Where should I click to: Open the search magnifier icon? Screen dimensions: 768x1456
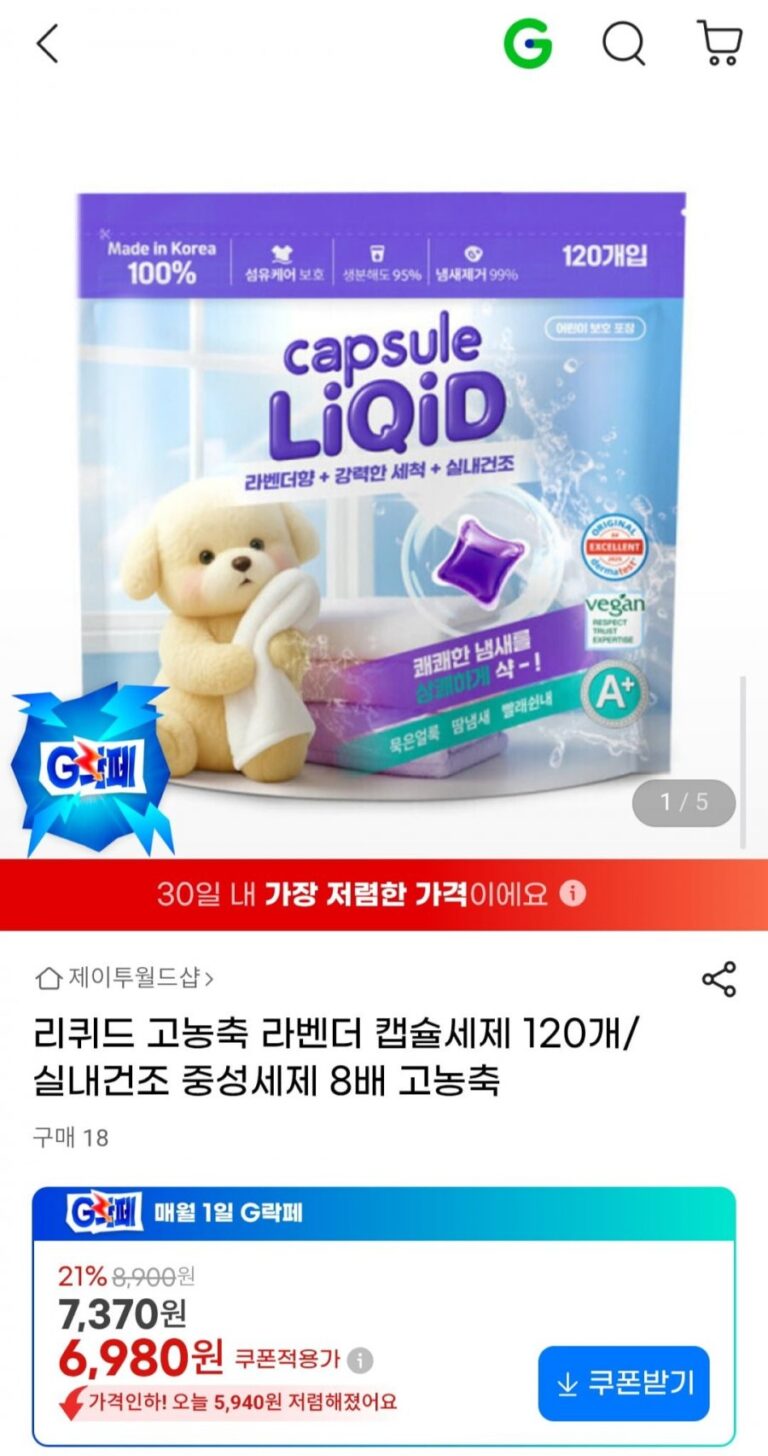623,45
